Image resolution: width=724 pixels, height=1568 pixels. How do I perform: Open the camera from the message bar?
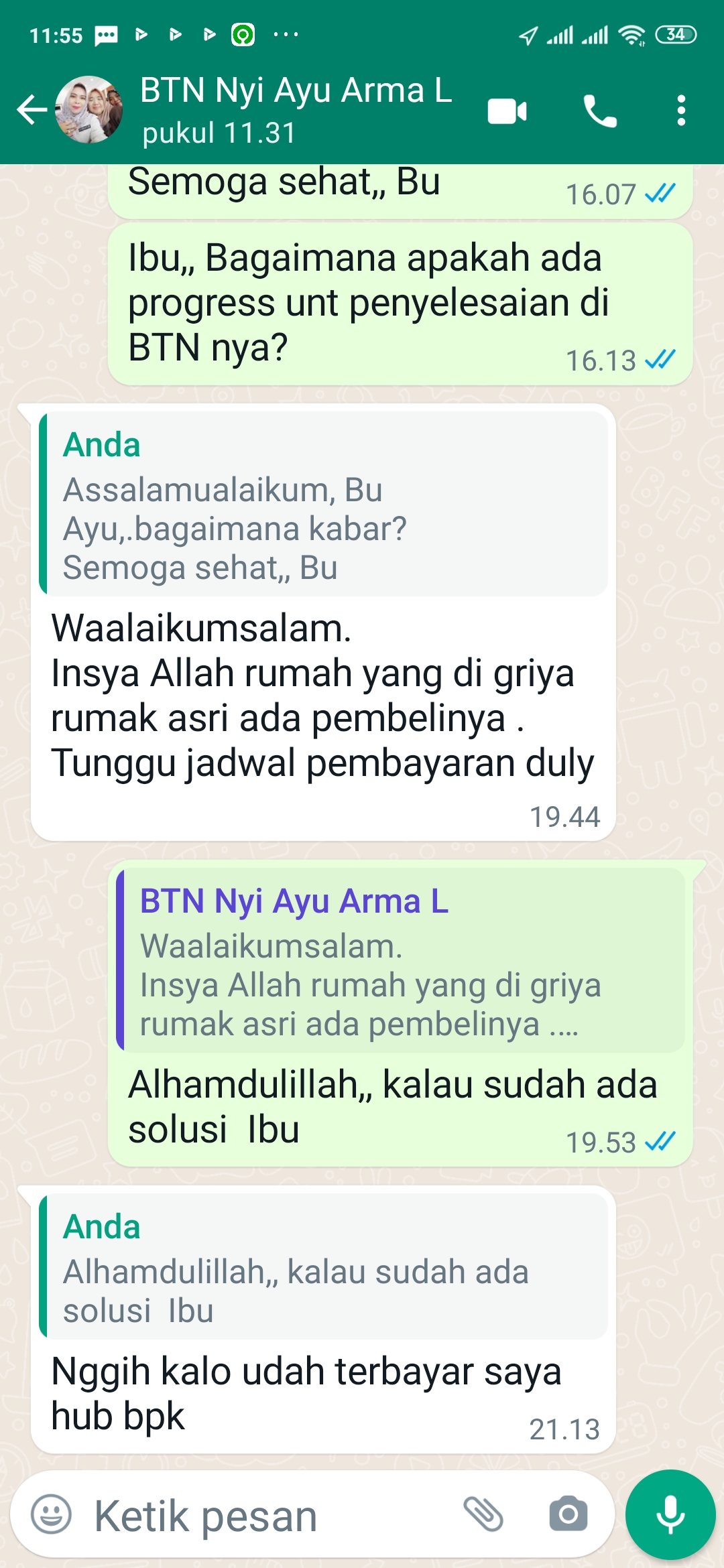(568, 1514)
